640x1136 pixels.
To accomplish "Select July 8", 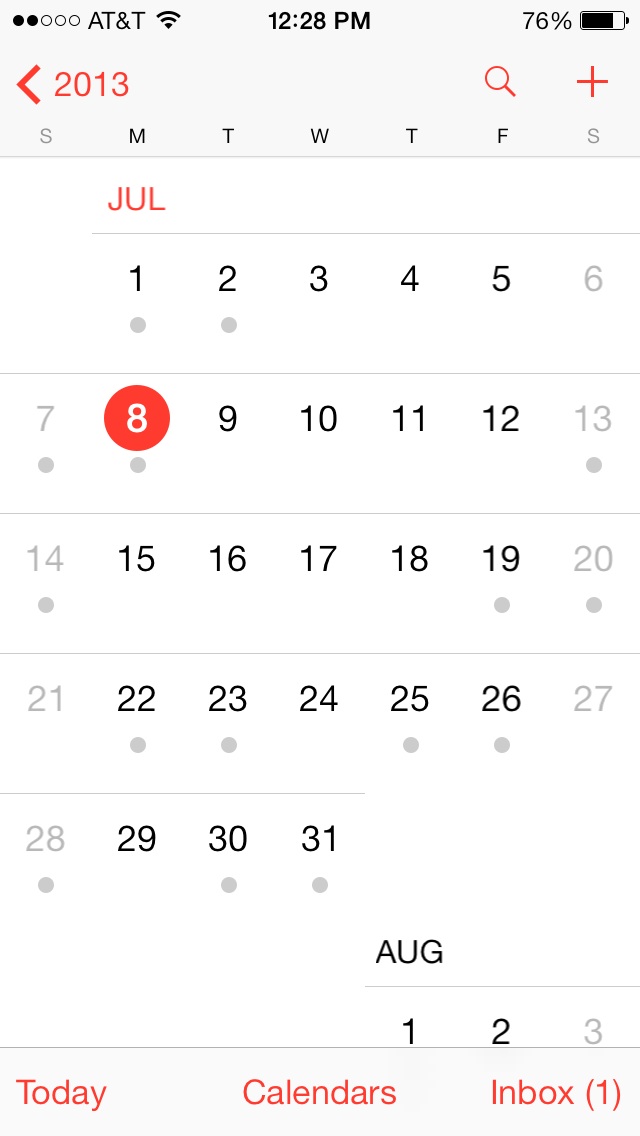I will tap(137, 419).
